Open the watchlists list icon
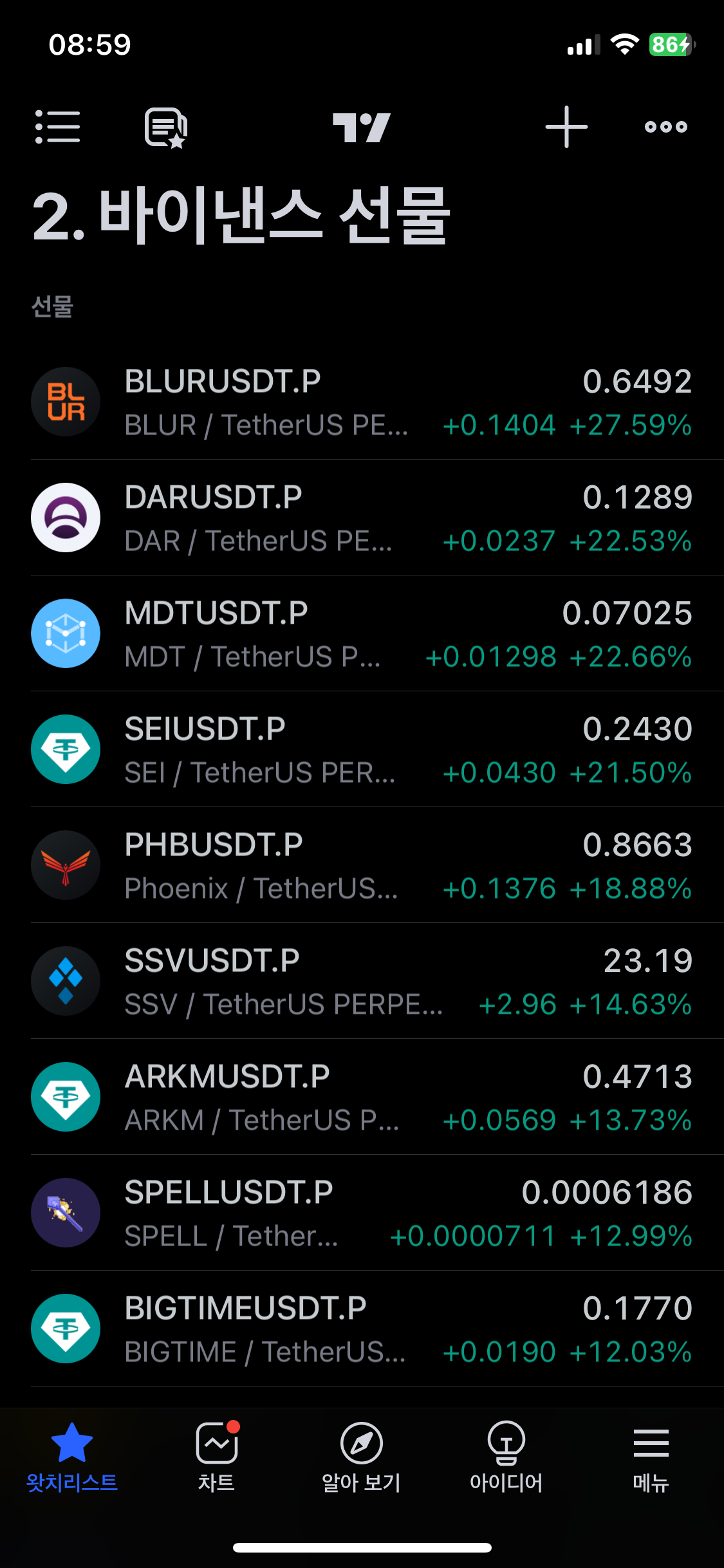Viewport: 724px width, 1568px height. tap(58, 127)
